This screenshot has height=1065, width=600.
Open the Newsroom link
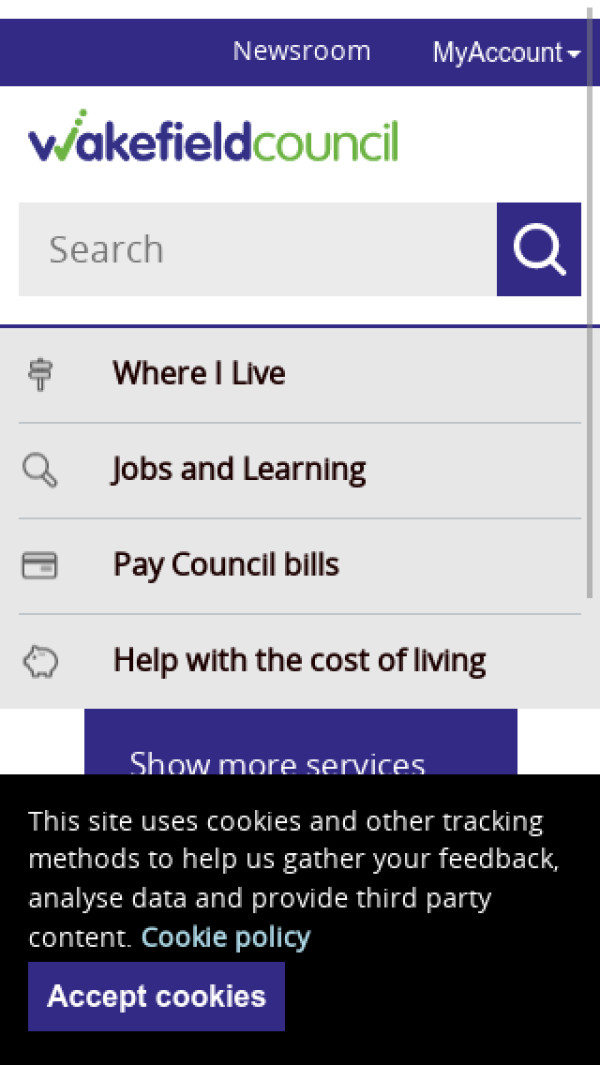click(301, 51)
